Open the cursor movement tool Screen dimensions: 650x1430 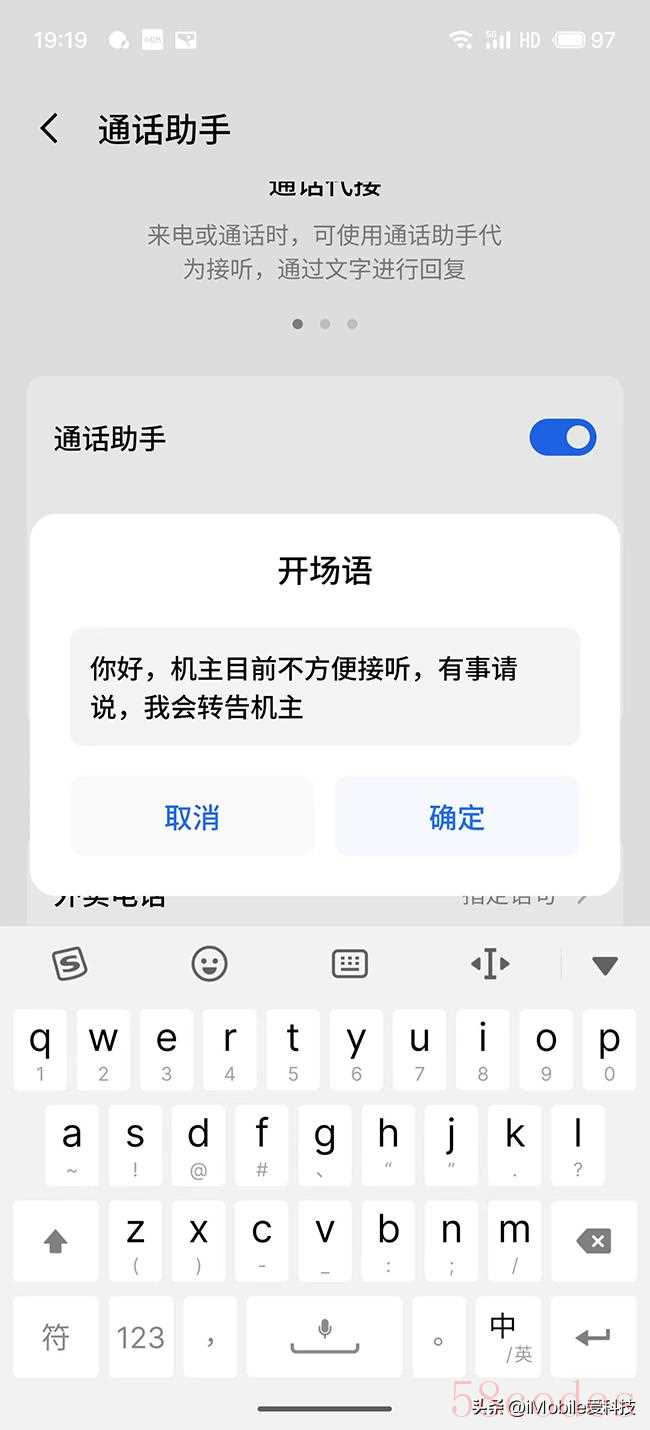[490, 964]
